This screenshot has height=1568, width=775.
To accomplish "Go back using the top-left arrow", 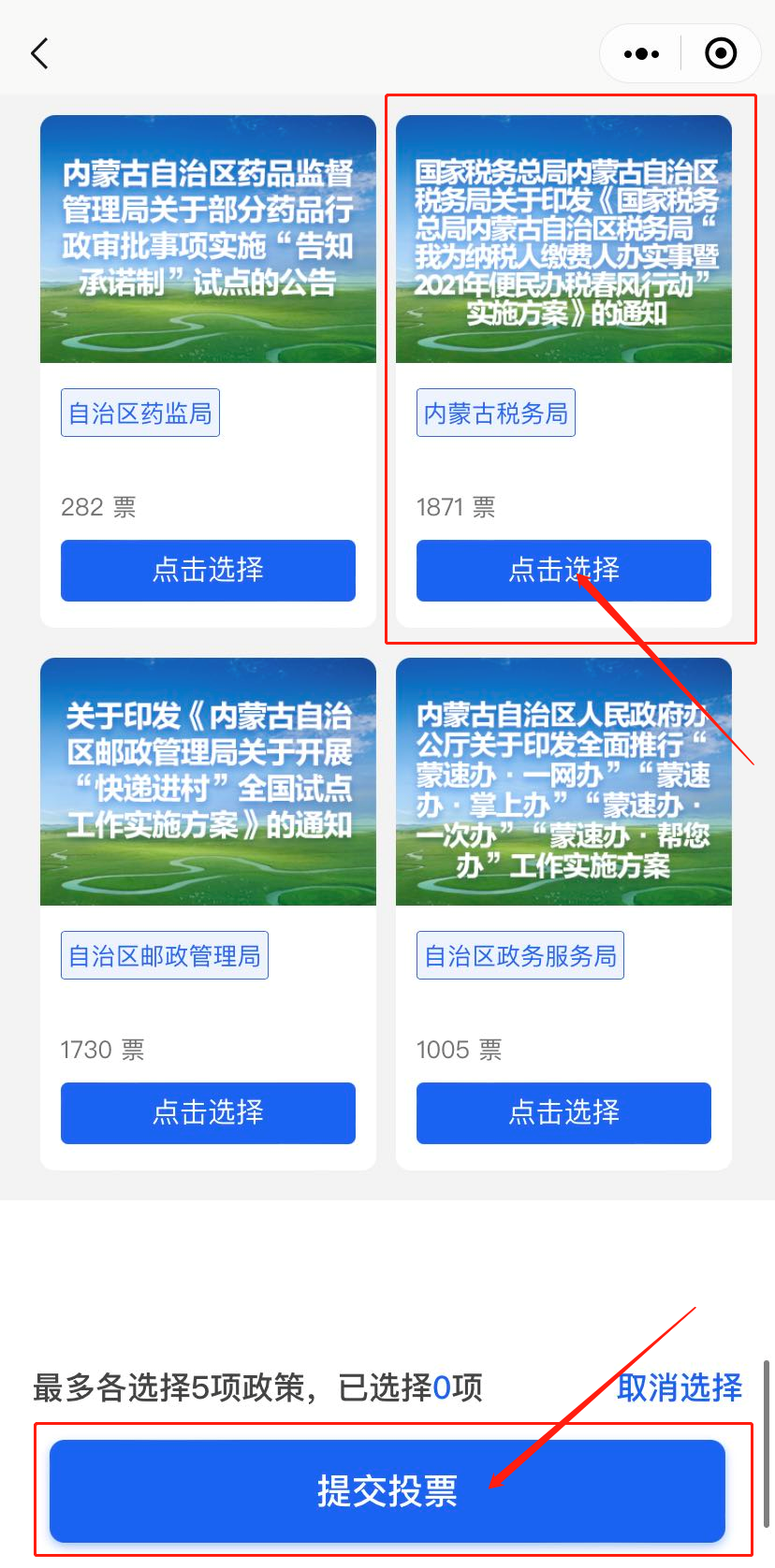I will (39, 54).
